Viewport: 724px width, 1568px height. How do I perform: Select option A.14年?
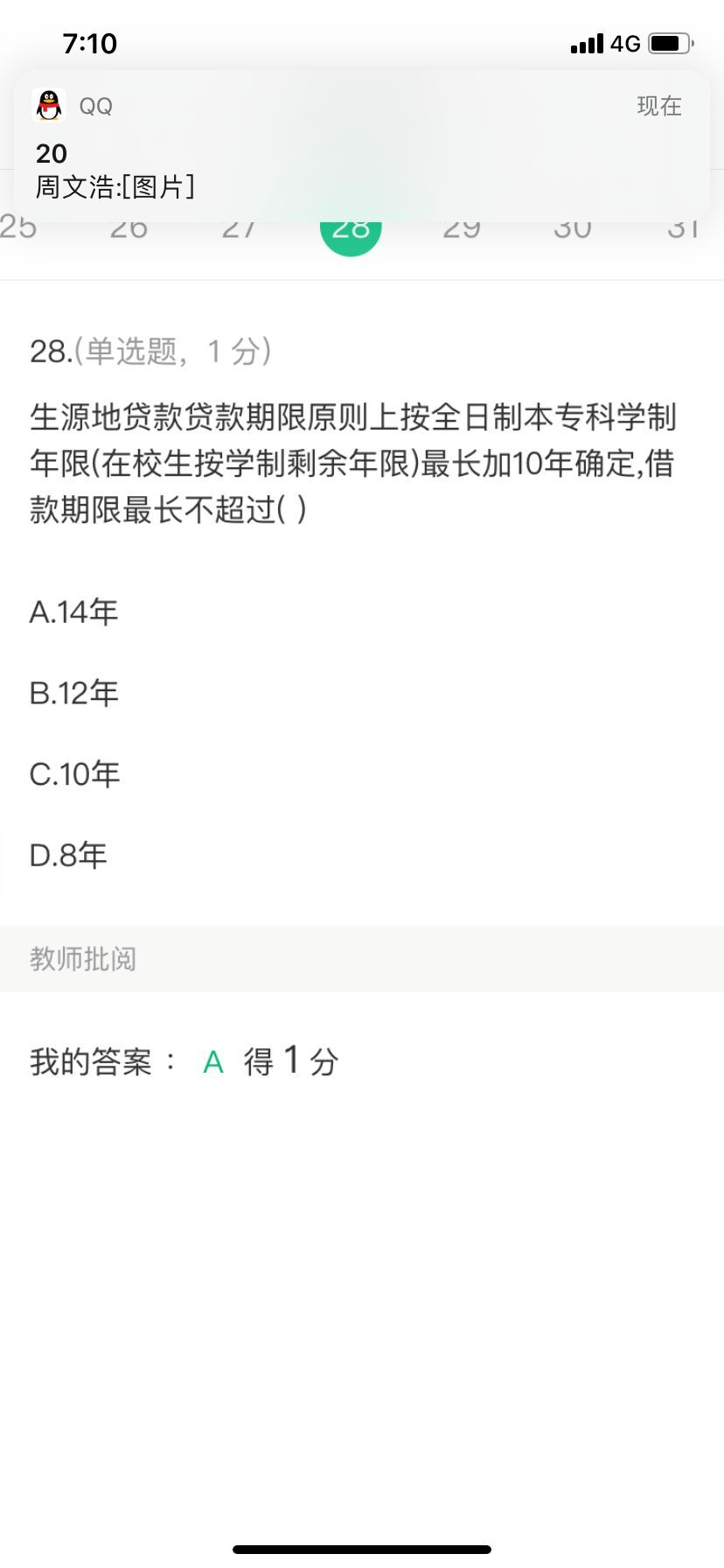coord(74,612)
